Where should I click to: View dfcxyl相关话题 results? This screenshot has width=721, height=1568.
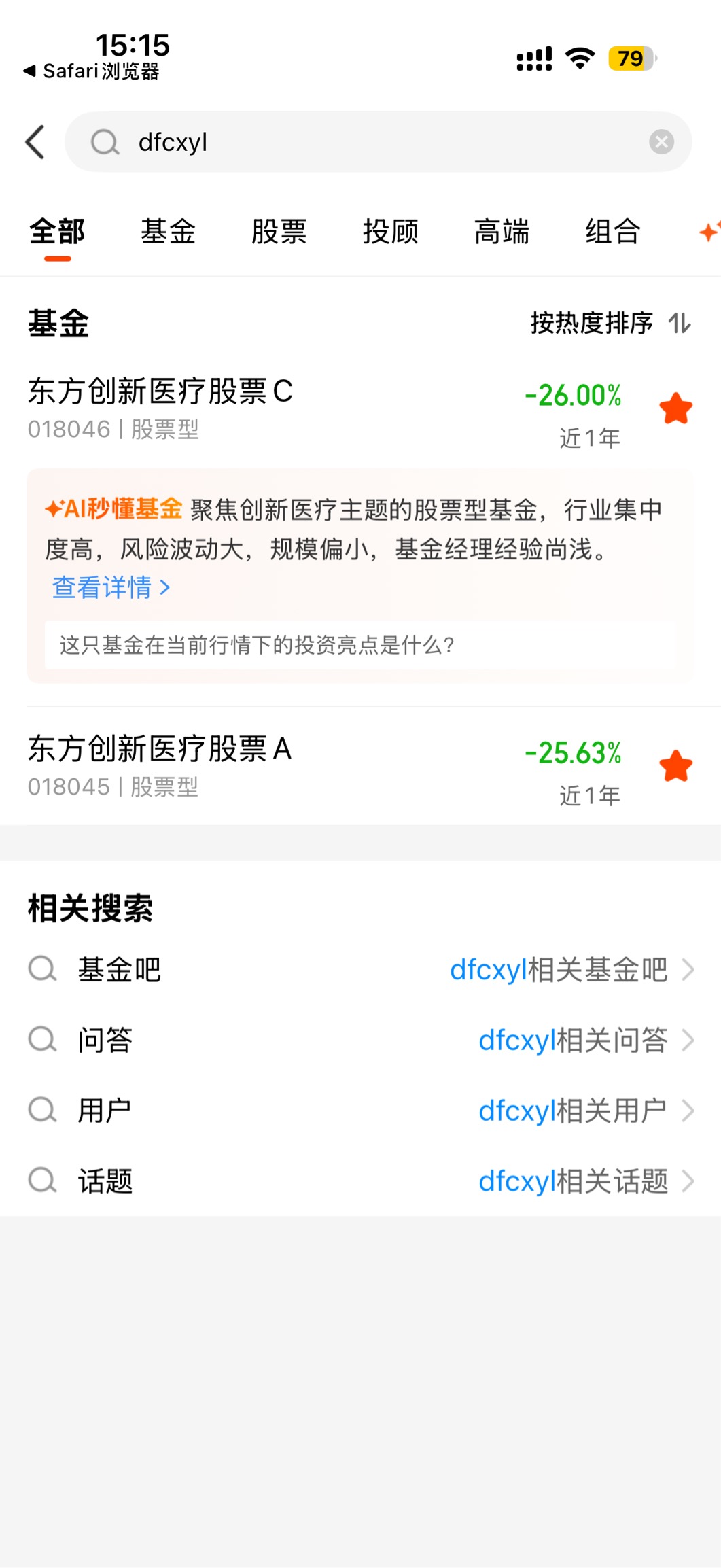pyautogui.click(x=360, y=1182)
